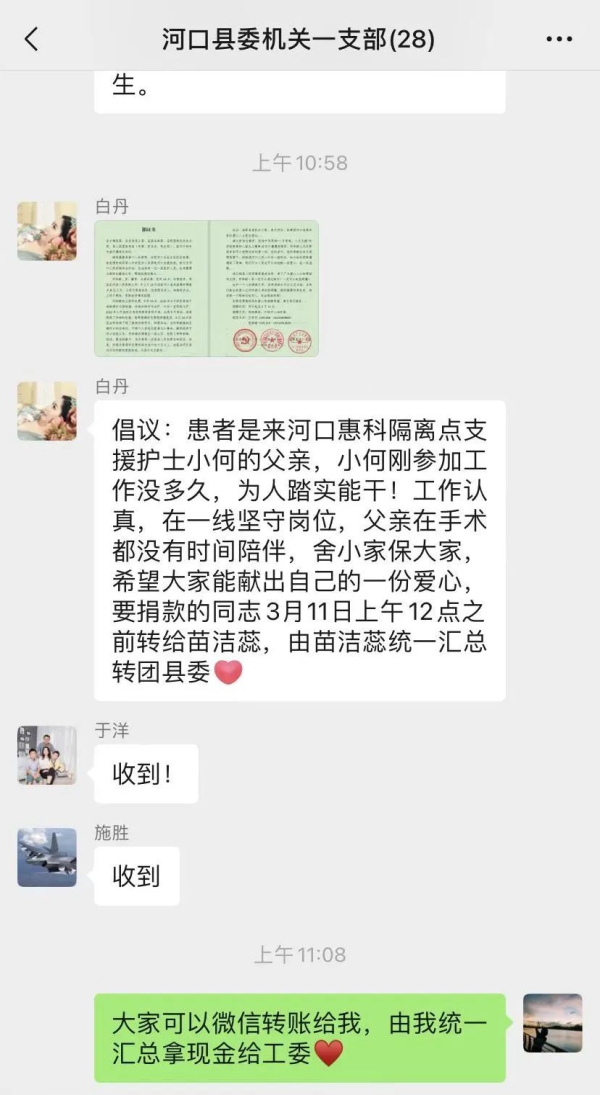
Task: Go back from the group chat
Action: [x=31, y=39]
